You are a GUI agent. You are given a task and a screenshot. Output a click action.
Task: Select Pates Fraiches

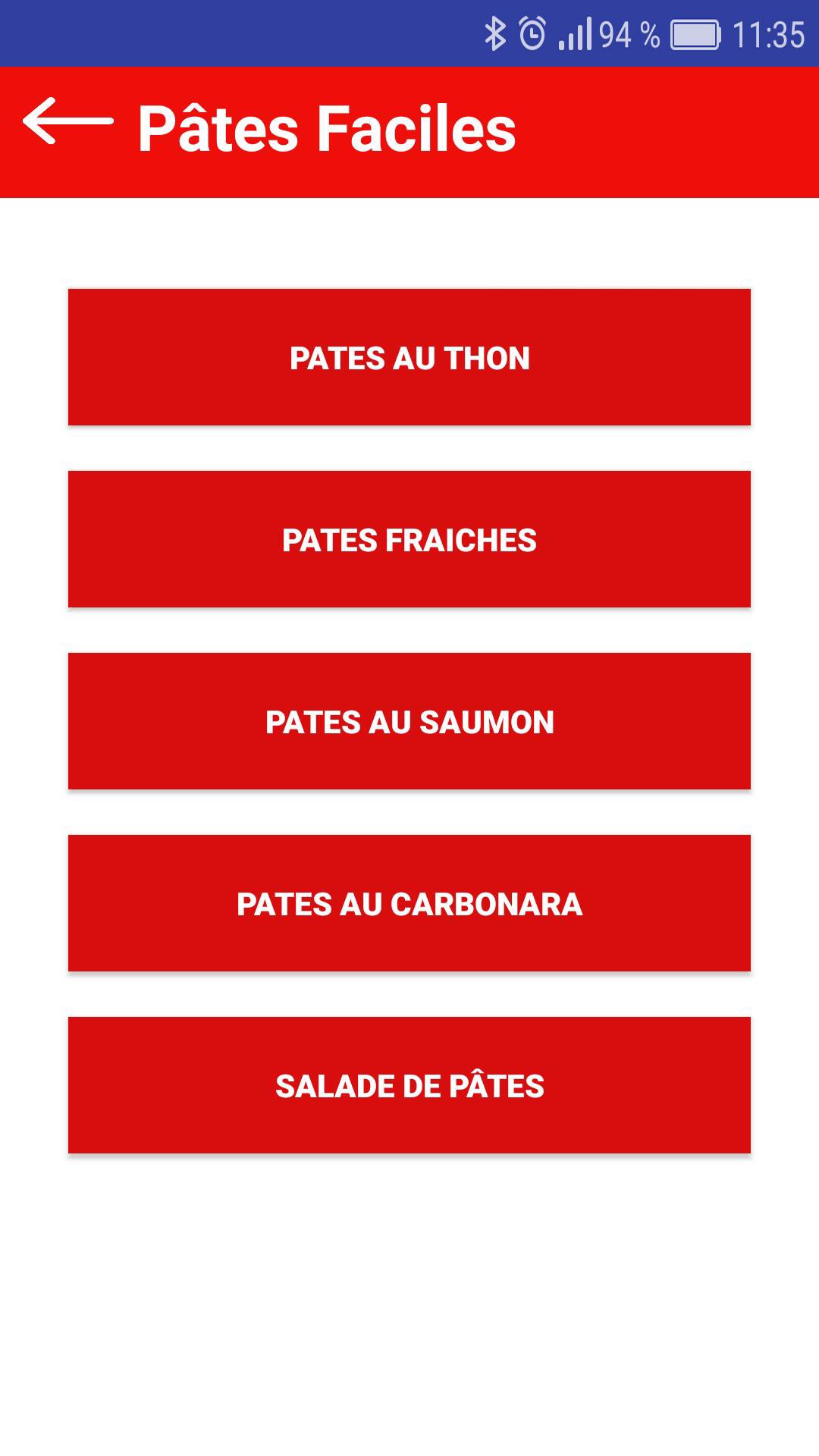click(409, 539)
